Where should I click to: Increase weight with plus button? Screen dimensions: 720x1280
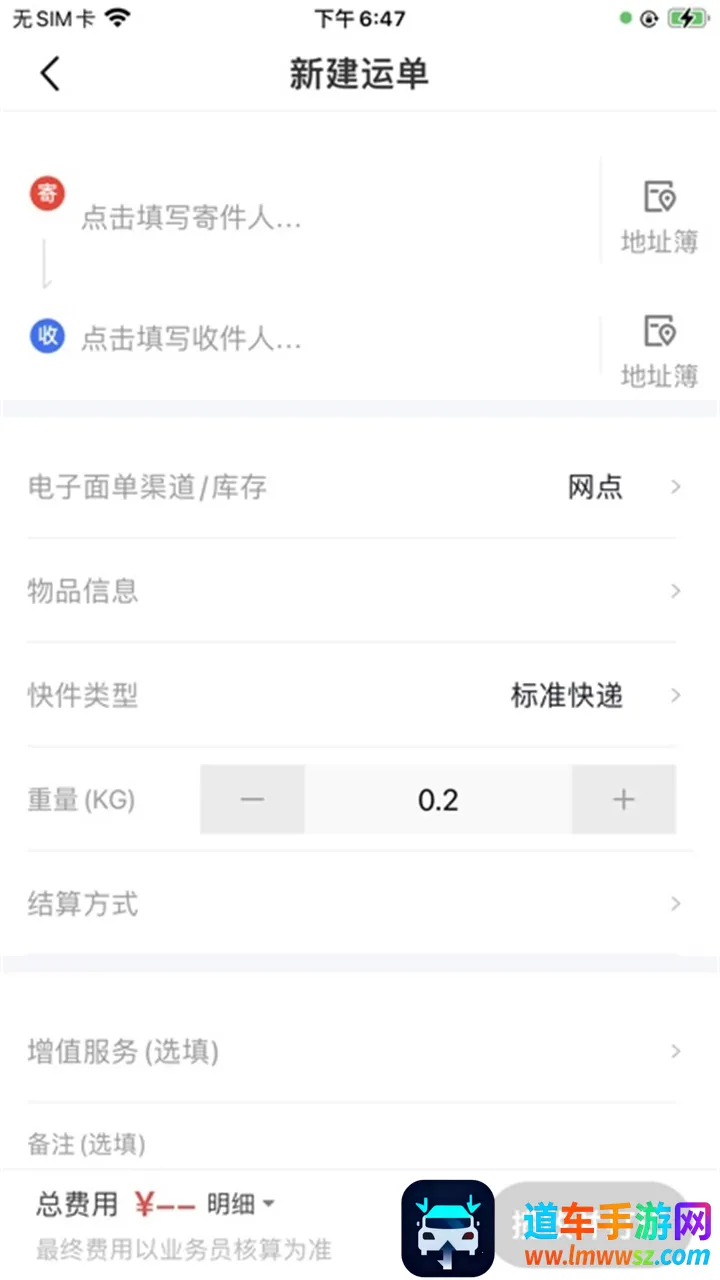click(623, 799)
